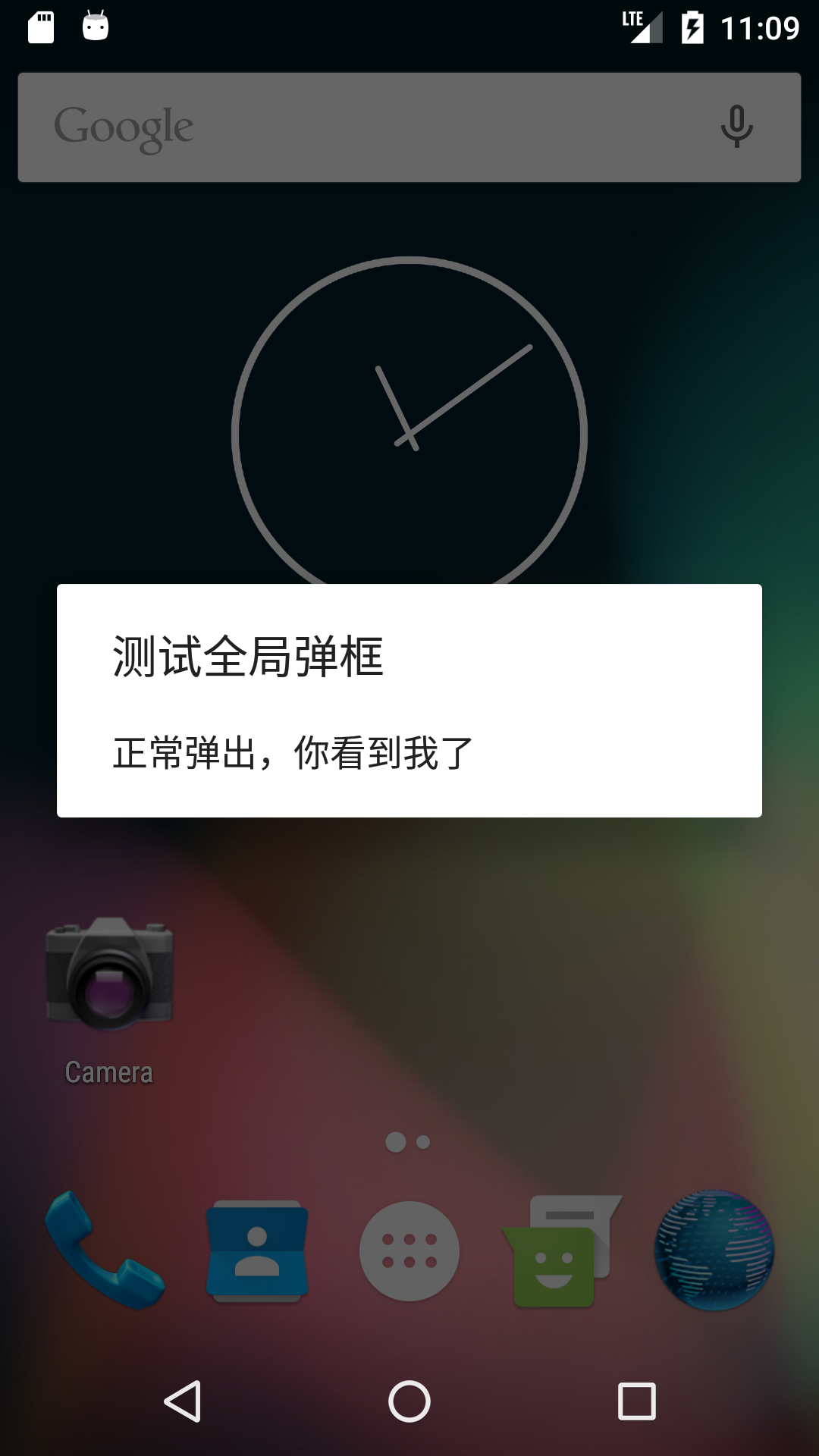This screenshot has width=819, height=1456.
Task: Open the Contacts app
Action: [x=257, y=1250]
